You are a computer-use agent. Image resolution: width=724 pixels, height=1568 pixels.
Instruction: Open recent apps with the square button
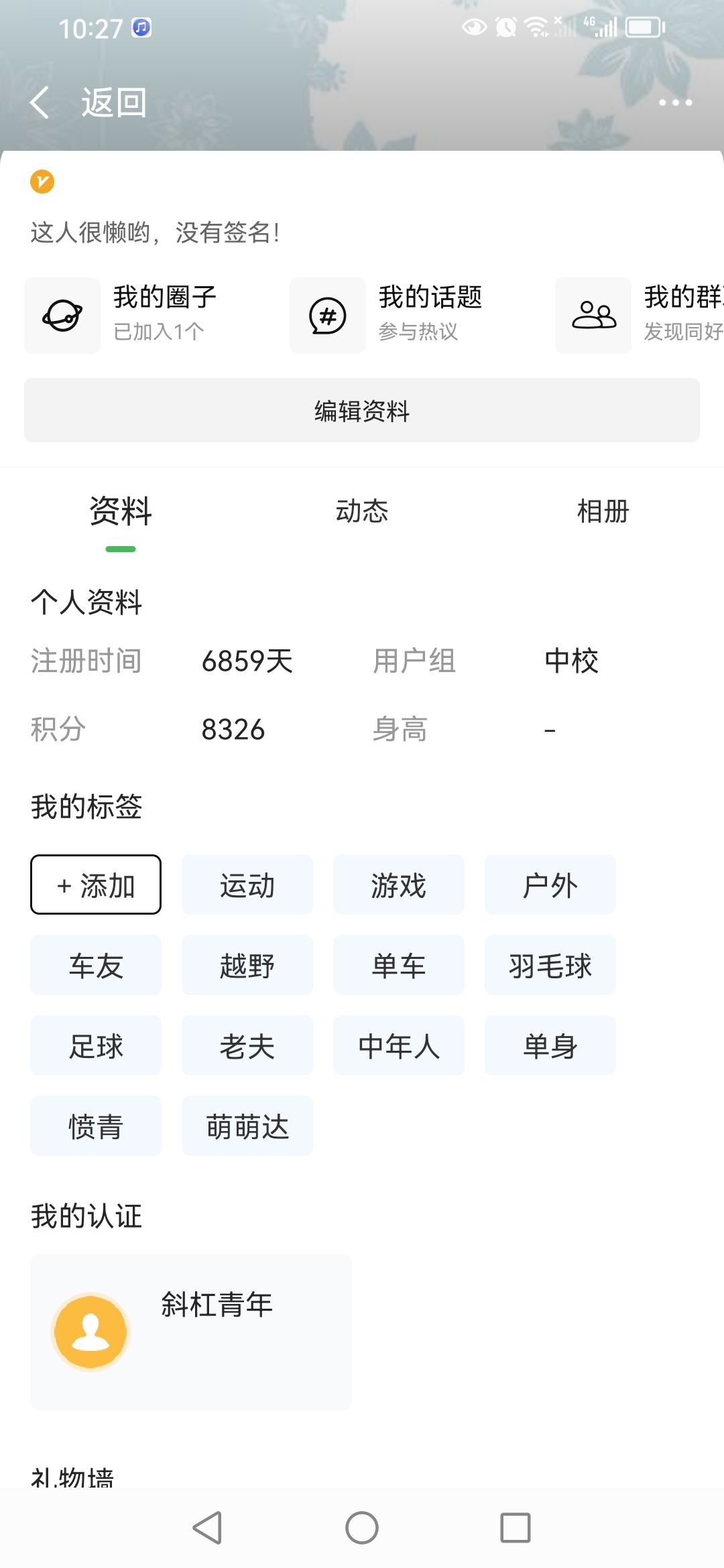pyautogui.click(x=516, y=1528)
